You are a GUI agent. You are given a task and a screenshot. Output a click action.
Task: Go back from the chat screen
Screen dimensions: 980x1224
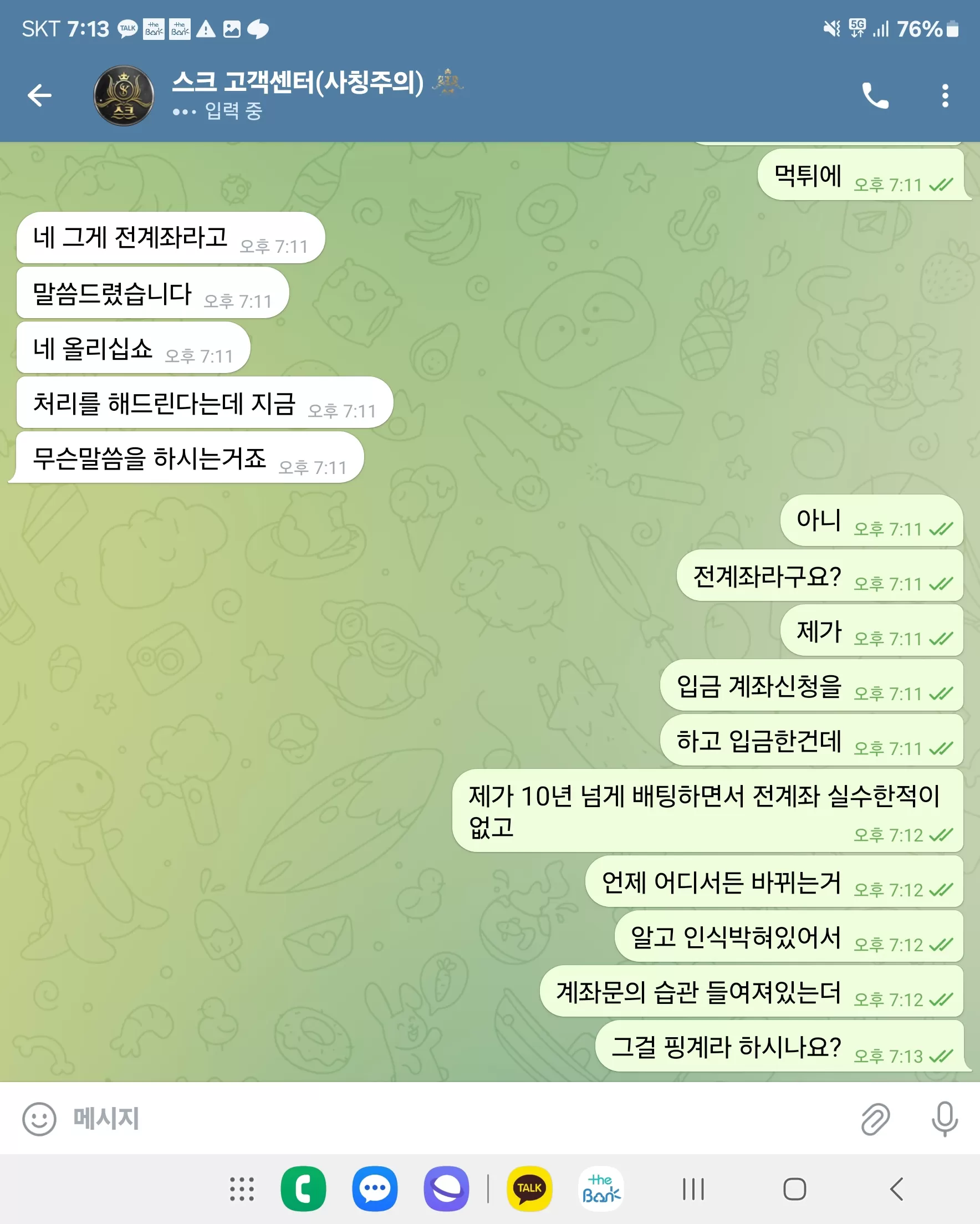[x=40, y=95]
